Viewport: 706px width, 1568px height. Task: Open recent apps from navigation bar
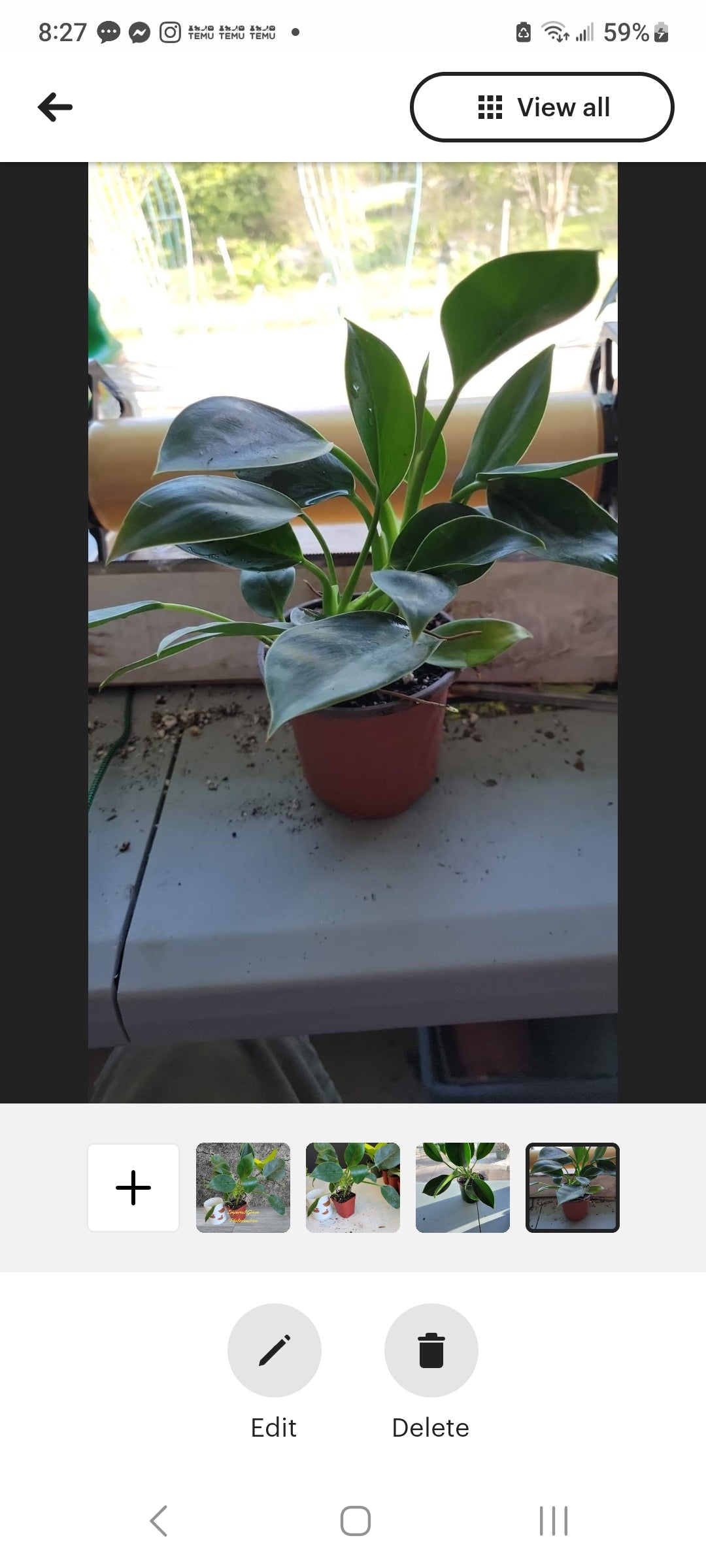tap(554, 1520)
